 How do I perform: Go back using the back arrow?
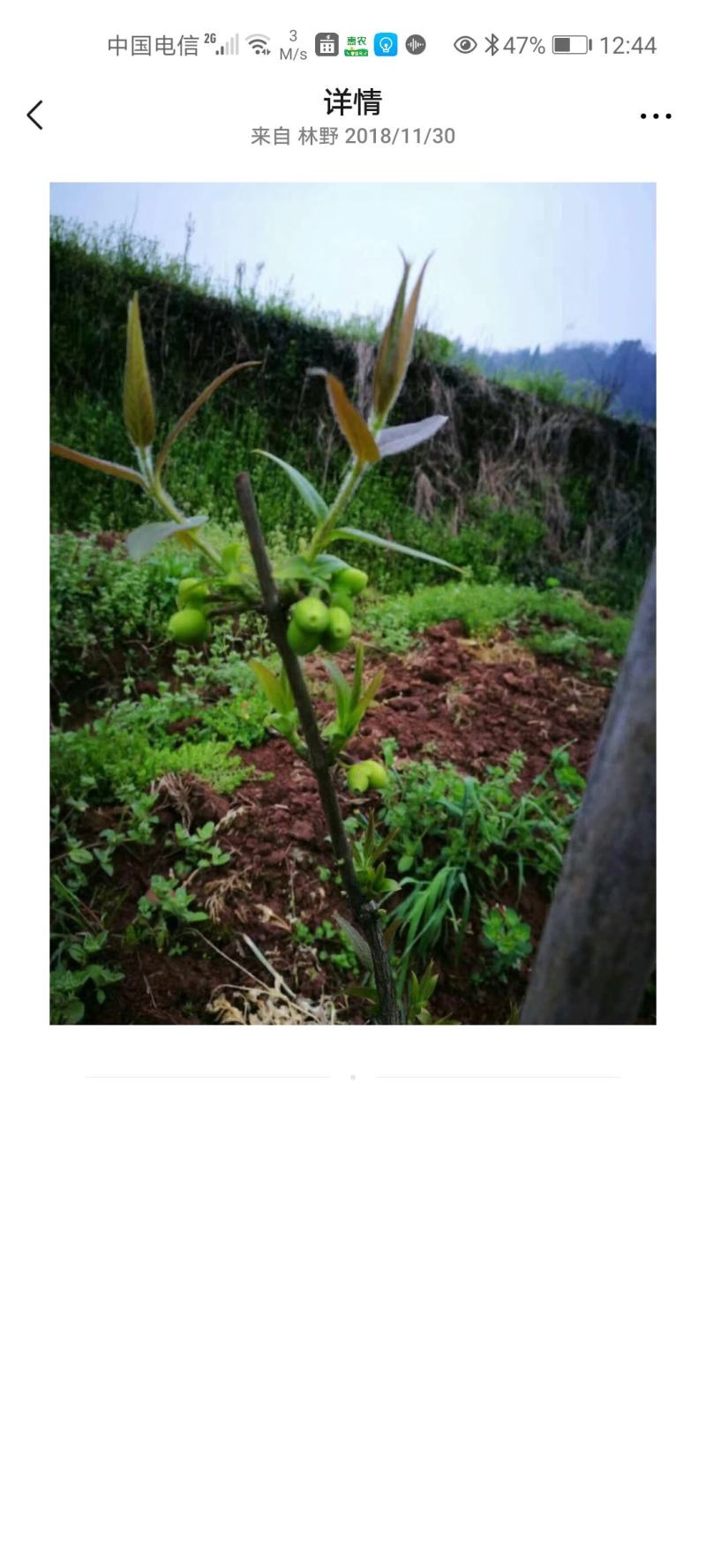[x=35, y=116]
